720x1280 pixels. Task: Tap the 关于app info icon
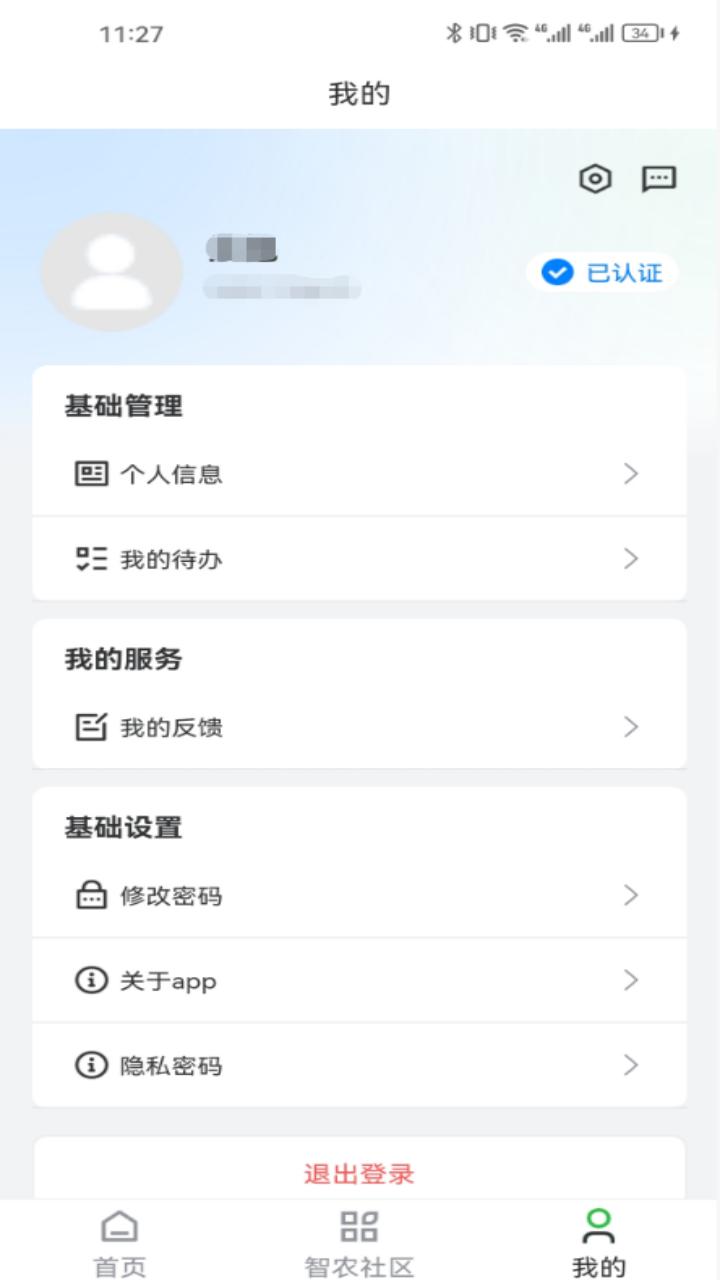pyautogui.click(x=93, y=981)
